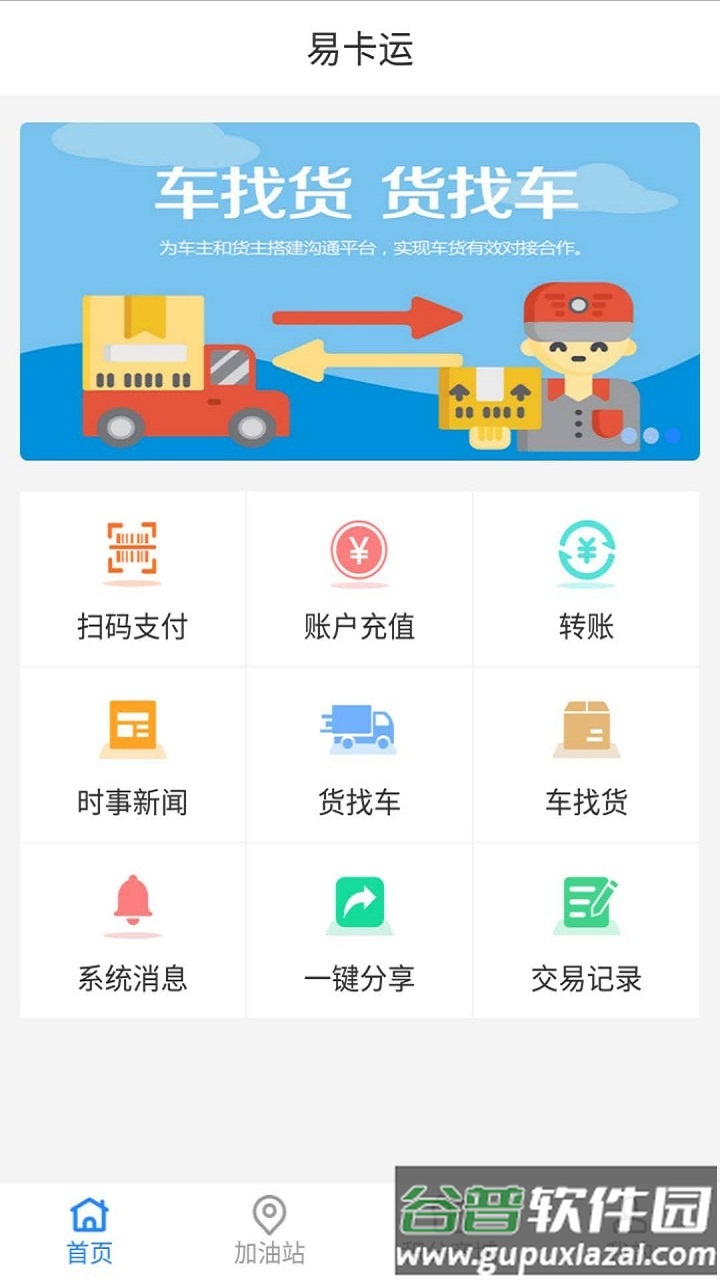This screenshot has width=720, height=1280.
Task: Switch to the 加油站 tab
Action: 269,1231
